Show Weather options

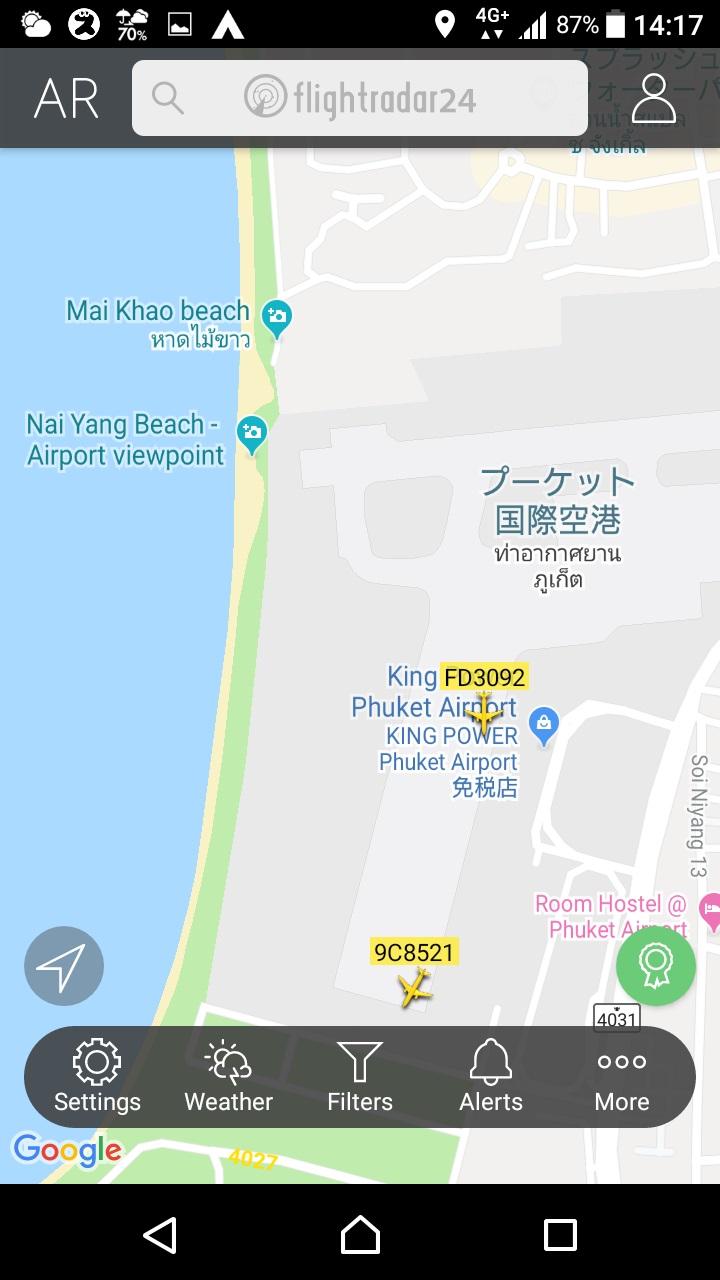point(228,1076)
